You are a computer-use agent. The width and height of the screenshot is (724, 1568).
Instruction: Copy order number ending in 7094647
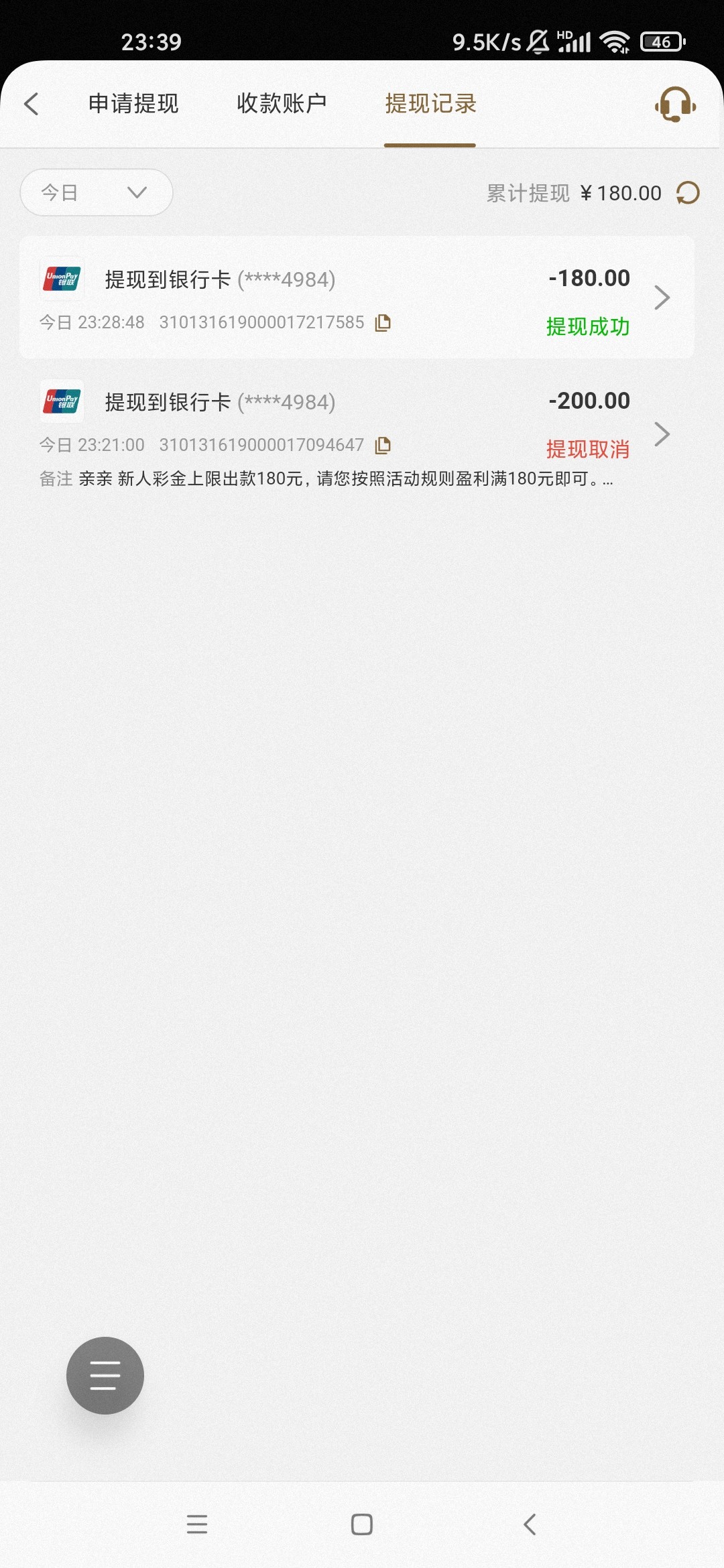tap(383, 445)
